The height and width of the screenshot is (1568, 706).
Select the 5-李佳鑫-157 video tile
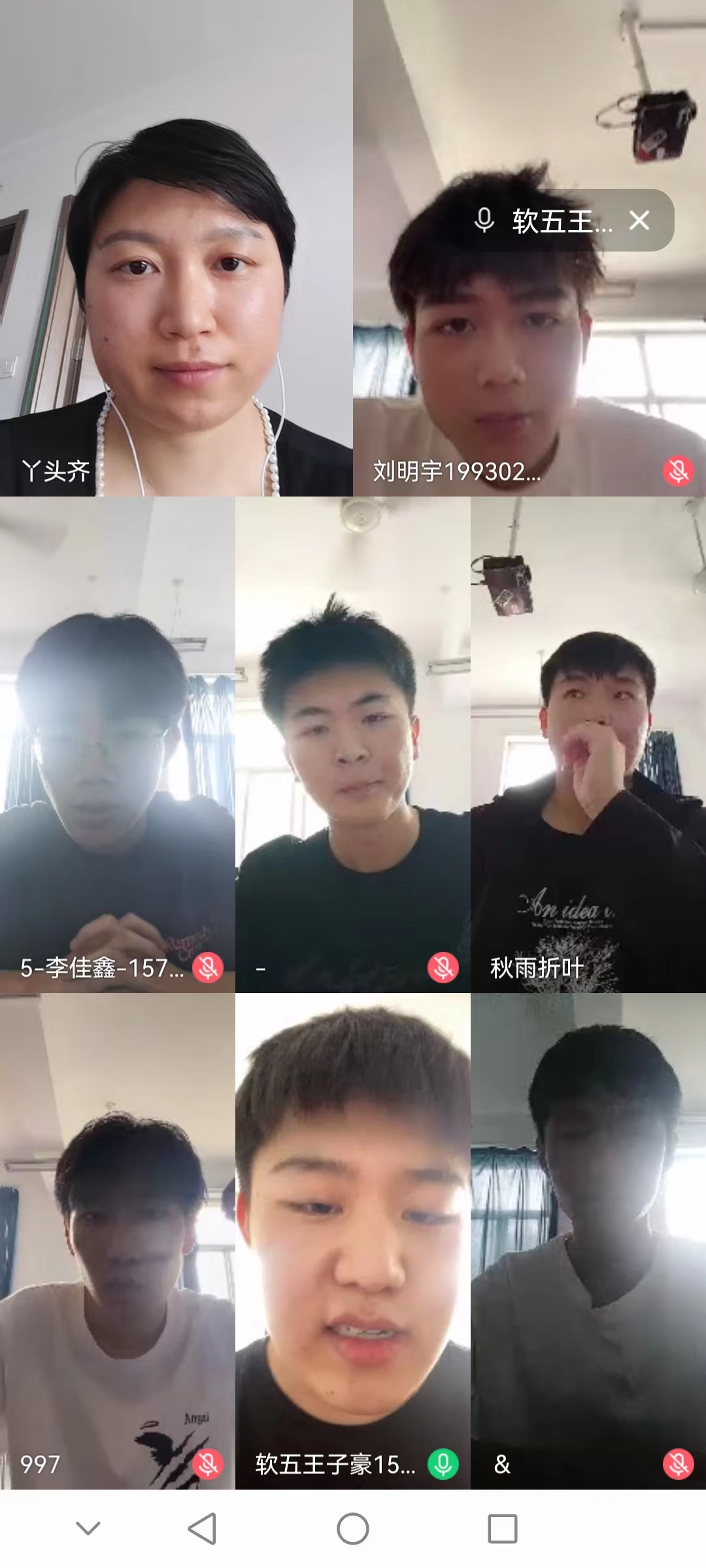118,745
